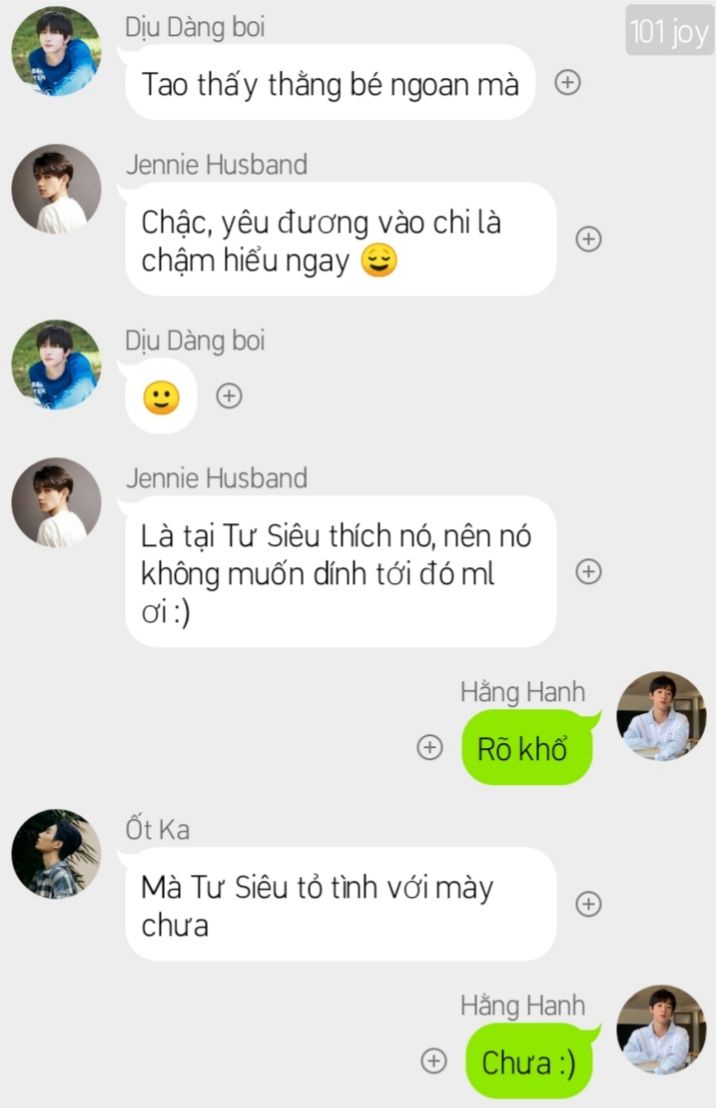Open Dịu Dàng boi's avatar by first message
Viewport: 716px width, 1108px height.
(56, 51)
